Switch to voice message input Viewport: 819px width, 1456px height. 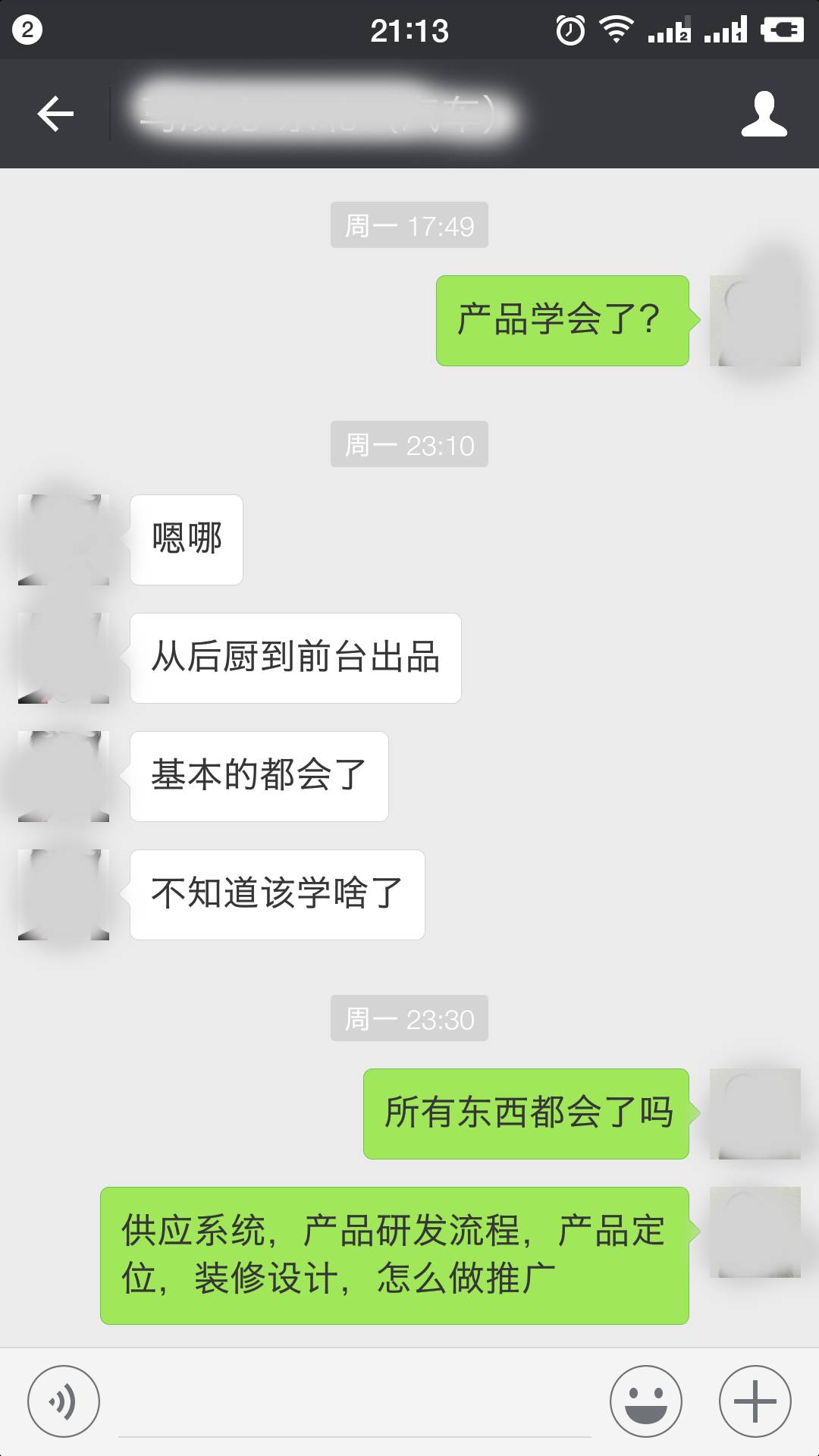point(64,1401)
